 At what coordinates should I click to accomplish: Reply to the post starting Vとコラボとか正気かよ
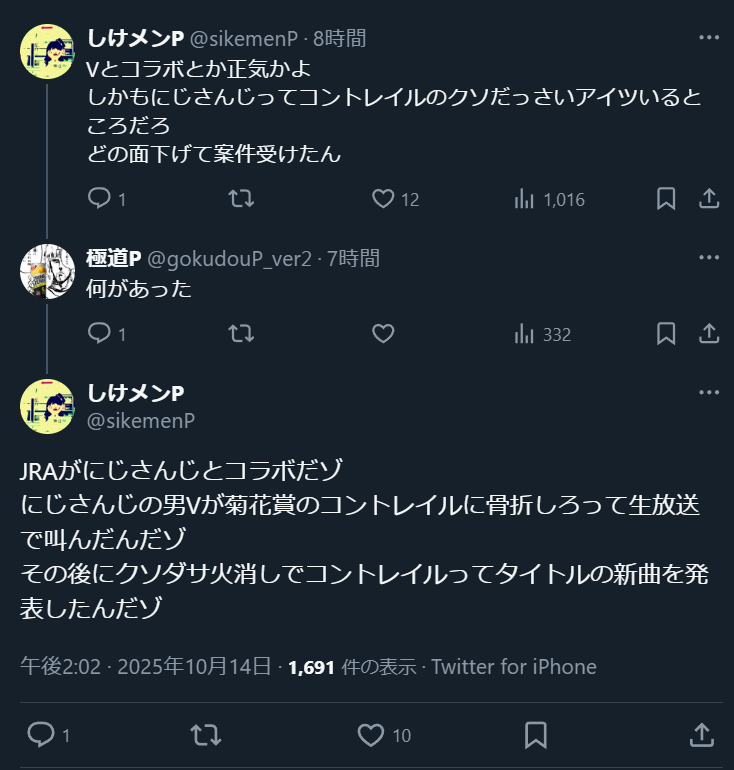tap(99, 199)
